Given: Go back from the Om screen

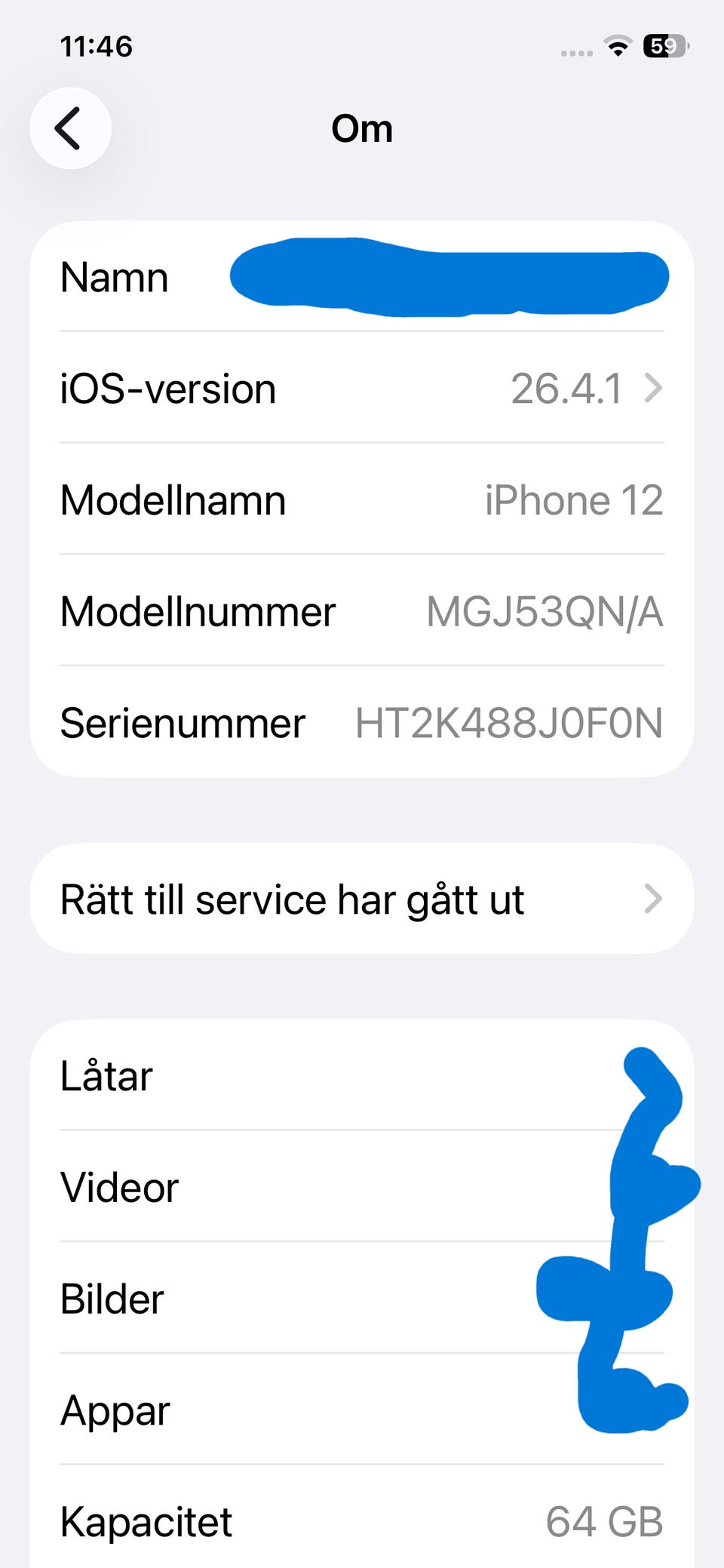Looking at the screenshot, I should [70, 128].
